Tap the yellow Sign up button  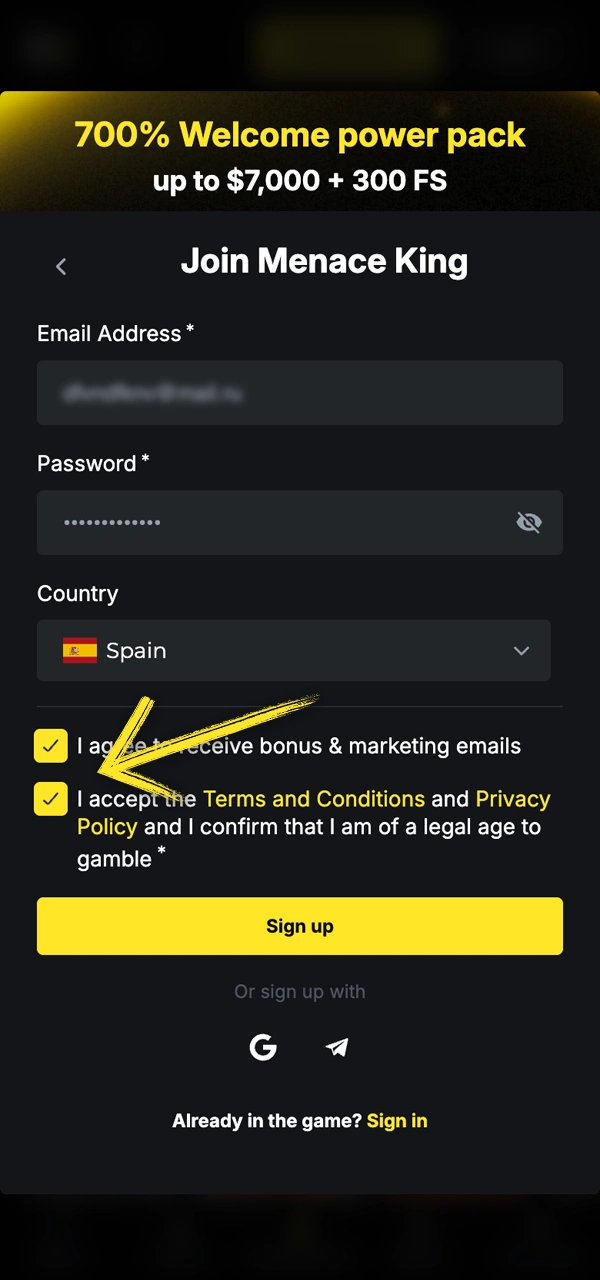pyautogui.click(x=300, y=926)
